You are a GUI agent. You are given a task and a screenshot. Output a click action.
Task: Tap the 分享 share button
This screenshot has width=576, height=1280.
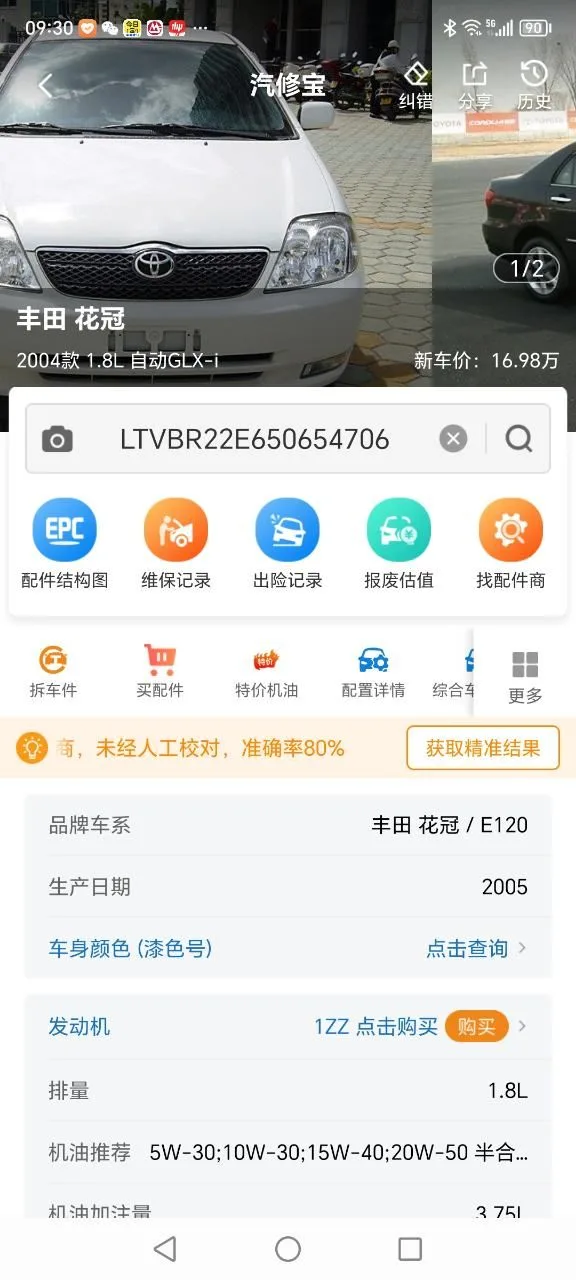[x=475, y=86]
